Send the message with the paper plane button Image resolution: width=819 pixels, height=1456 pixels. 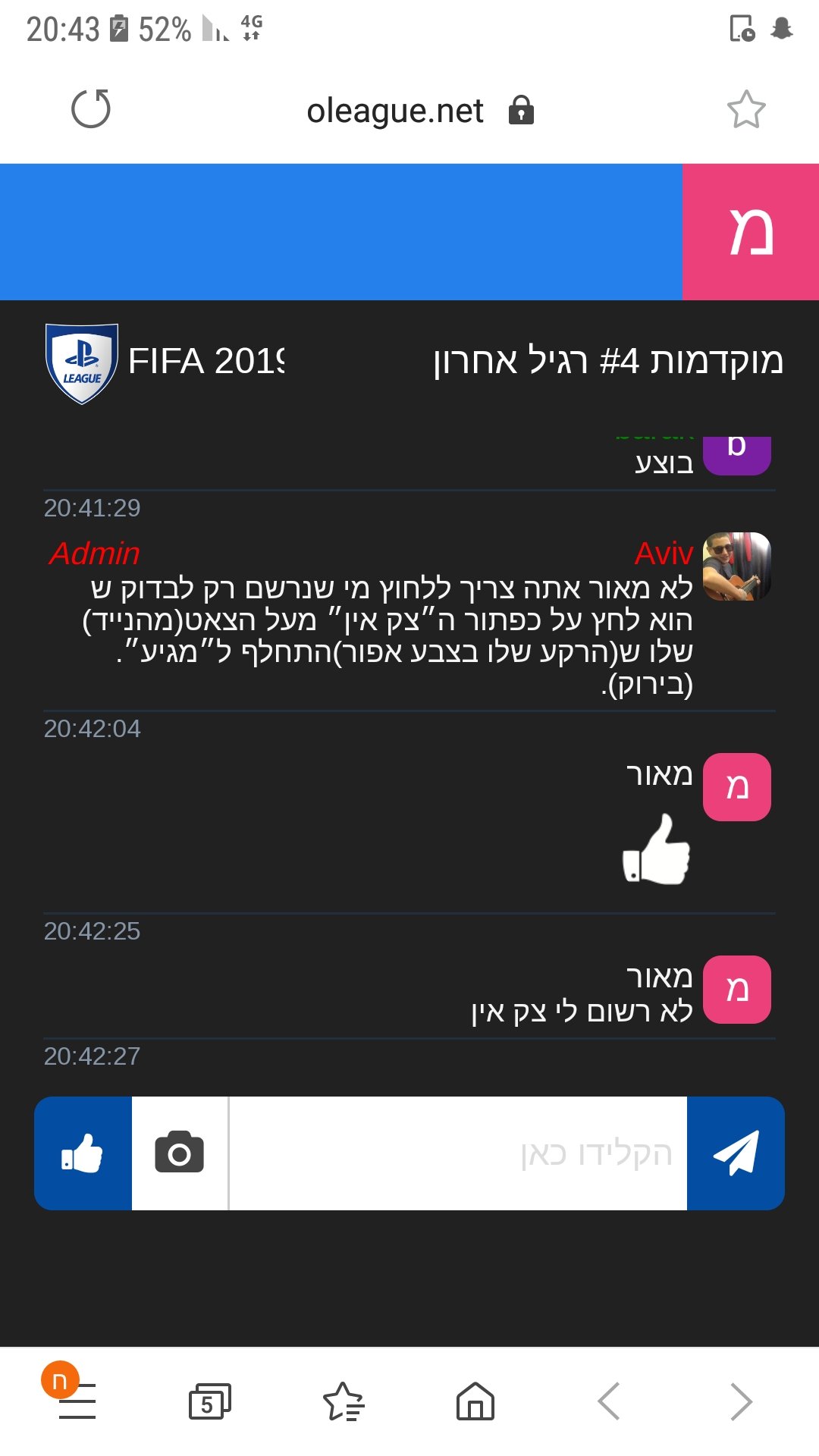(736, 1153)
